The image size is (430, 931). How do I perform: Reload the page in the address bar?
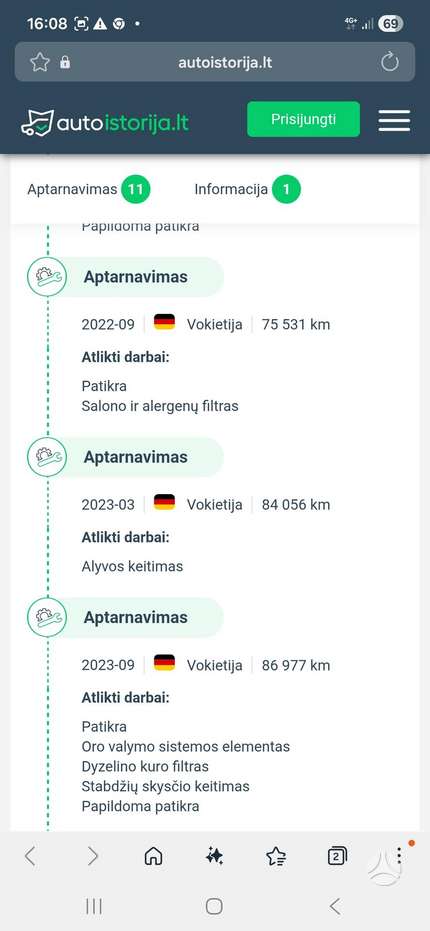click(x=390, y=62)
